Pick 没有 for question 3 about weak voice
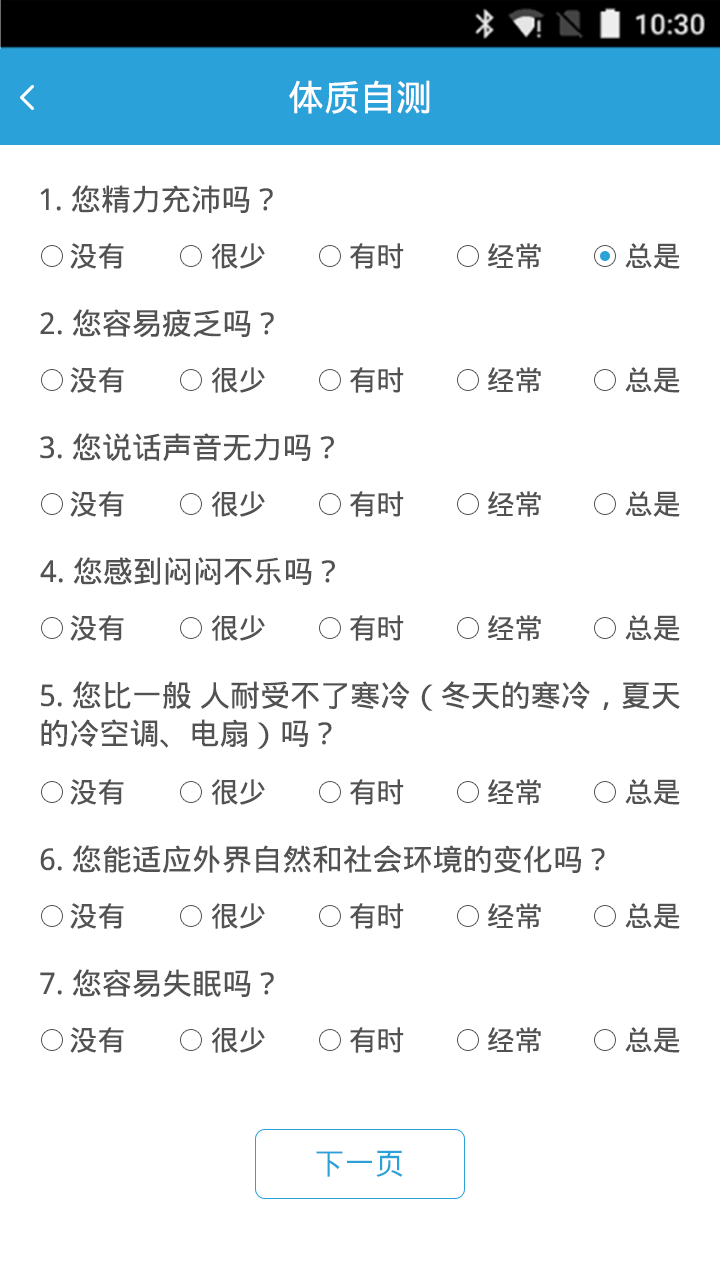 pos(82,505)
